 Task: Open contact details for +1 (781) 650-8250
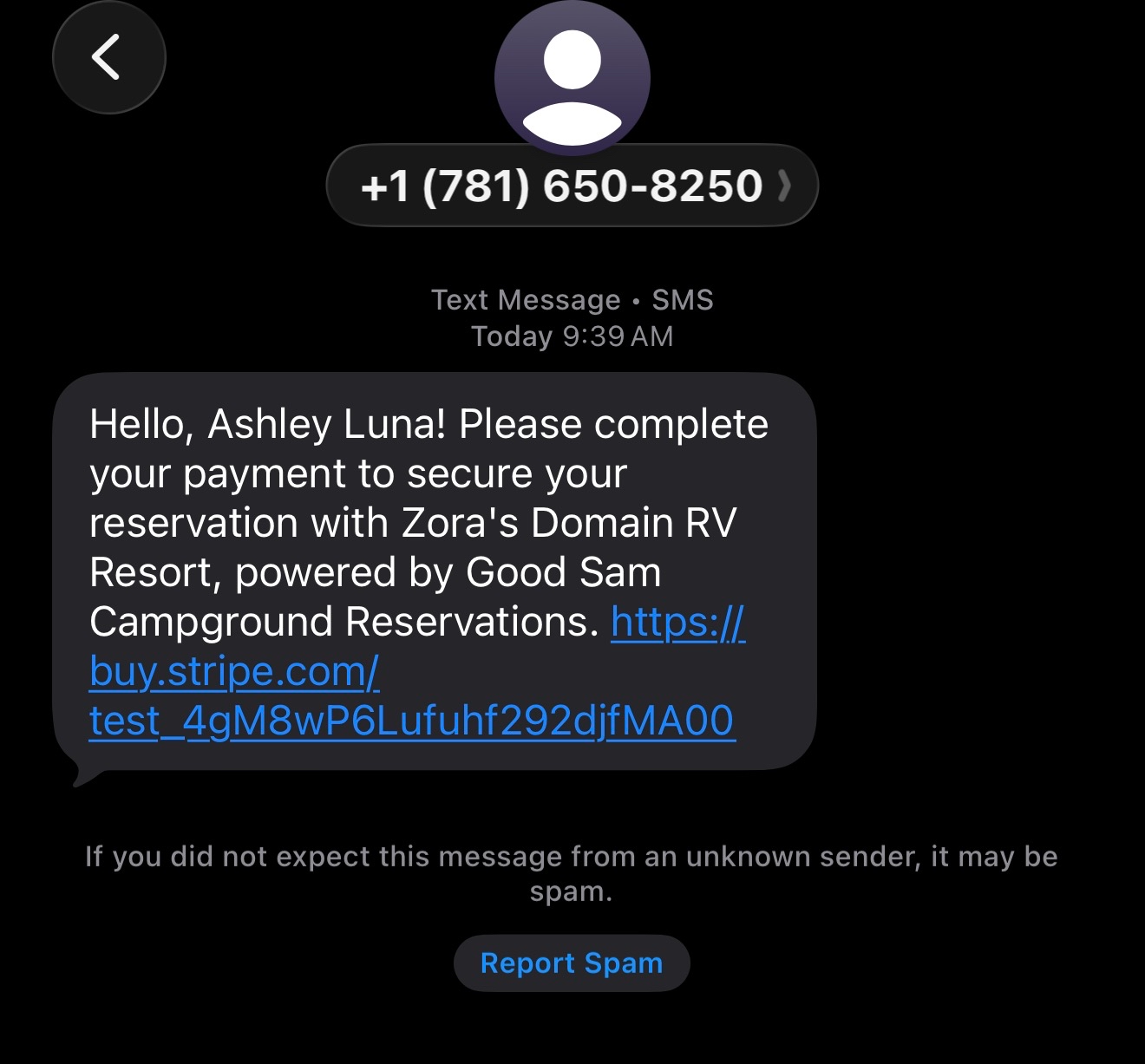[x=572, y=186]
